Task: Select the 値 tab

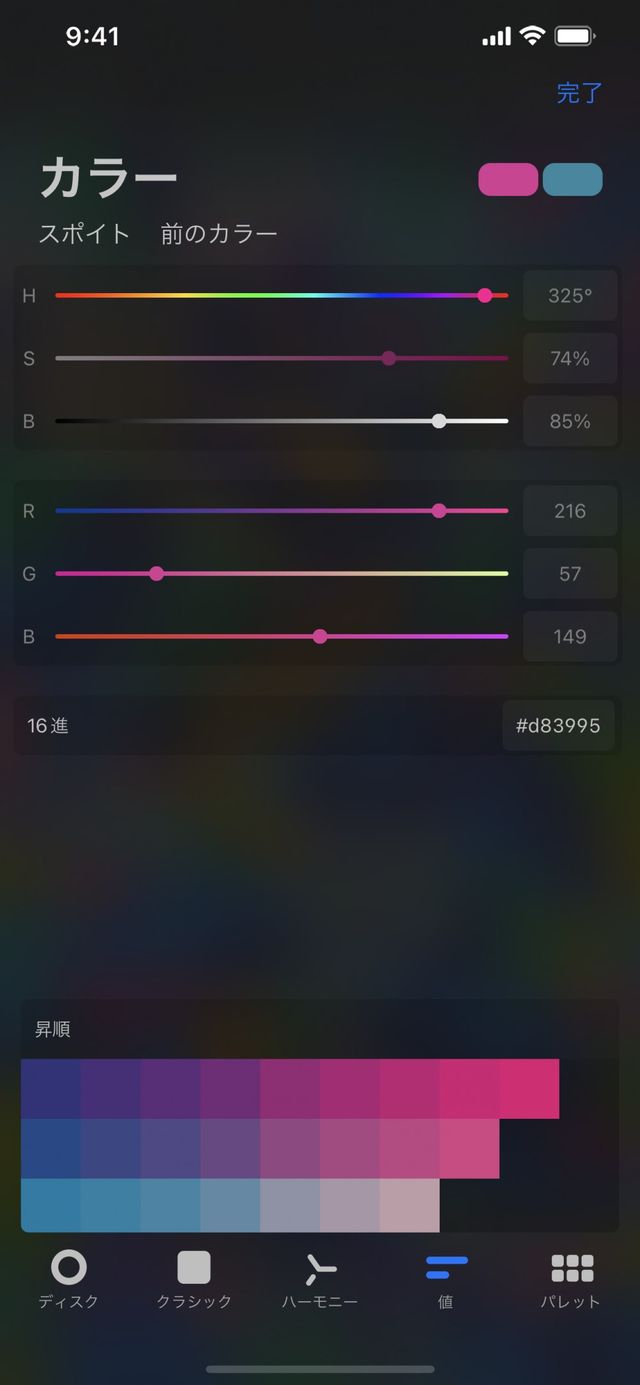Action: (445, 1279)
